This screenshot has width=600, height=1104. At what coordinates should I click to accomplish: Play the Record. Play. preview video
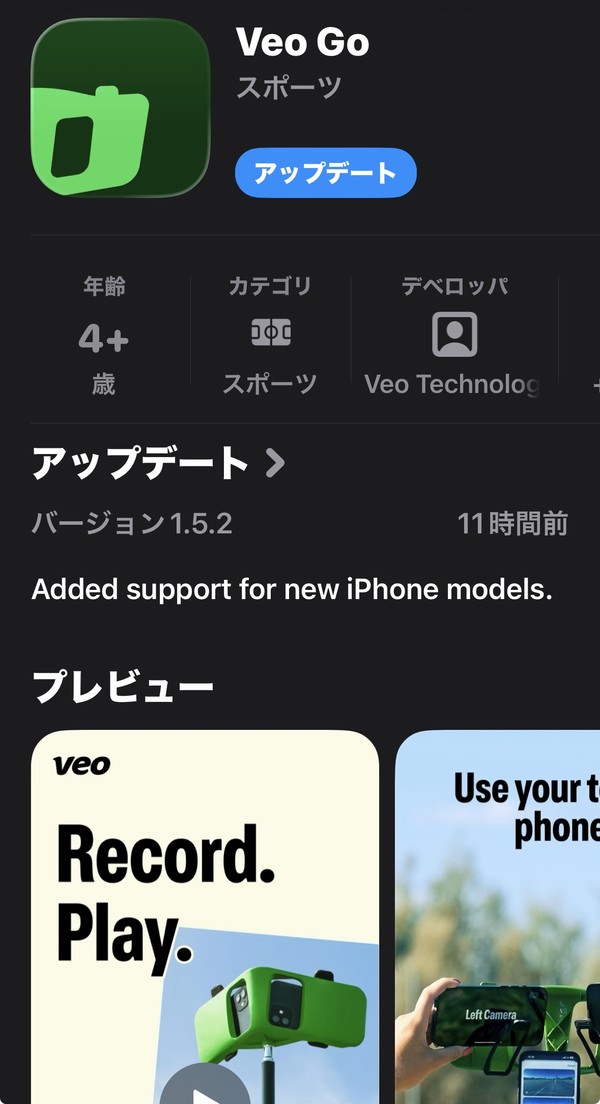[205, 1085]
